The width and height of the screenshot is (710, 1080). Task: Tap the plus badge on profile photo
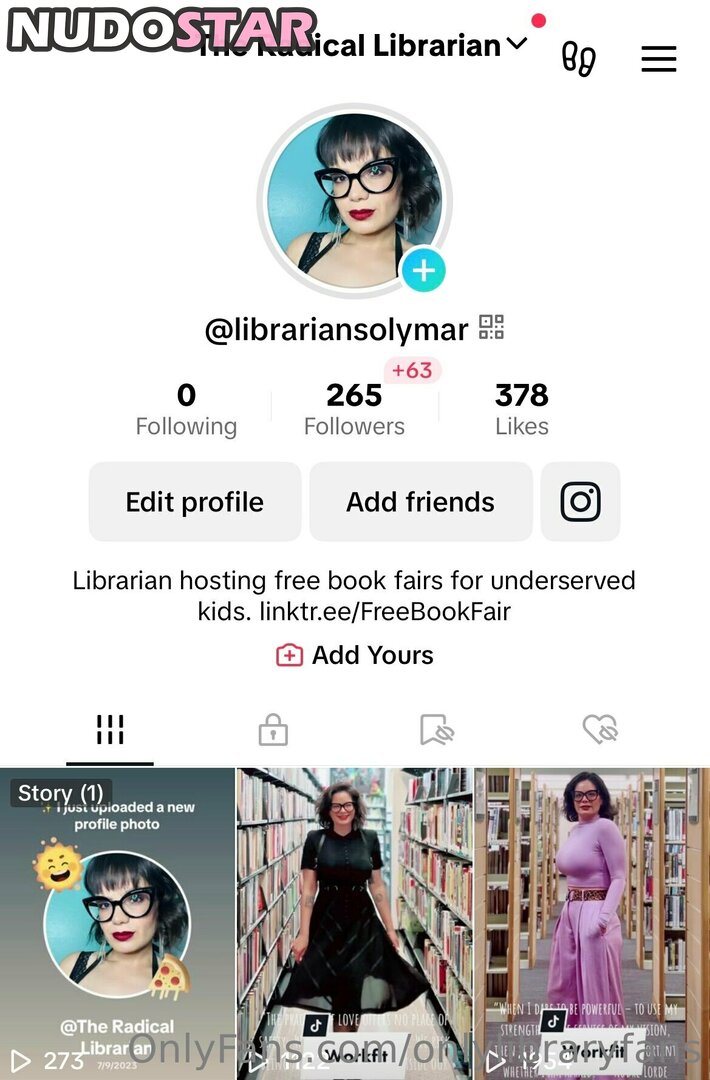[x=423, y=270]
